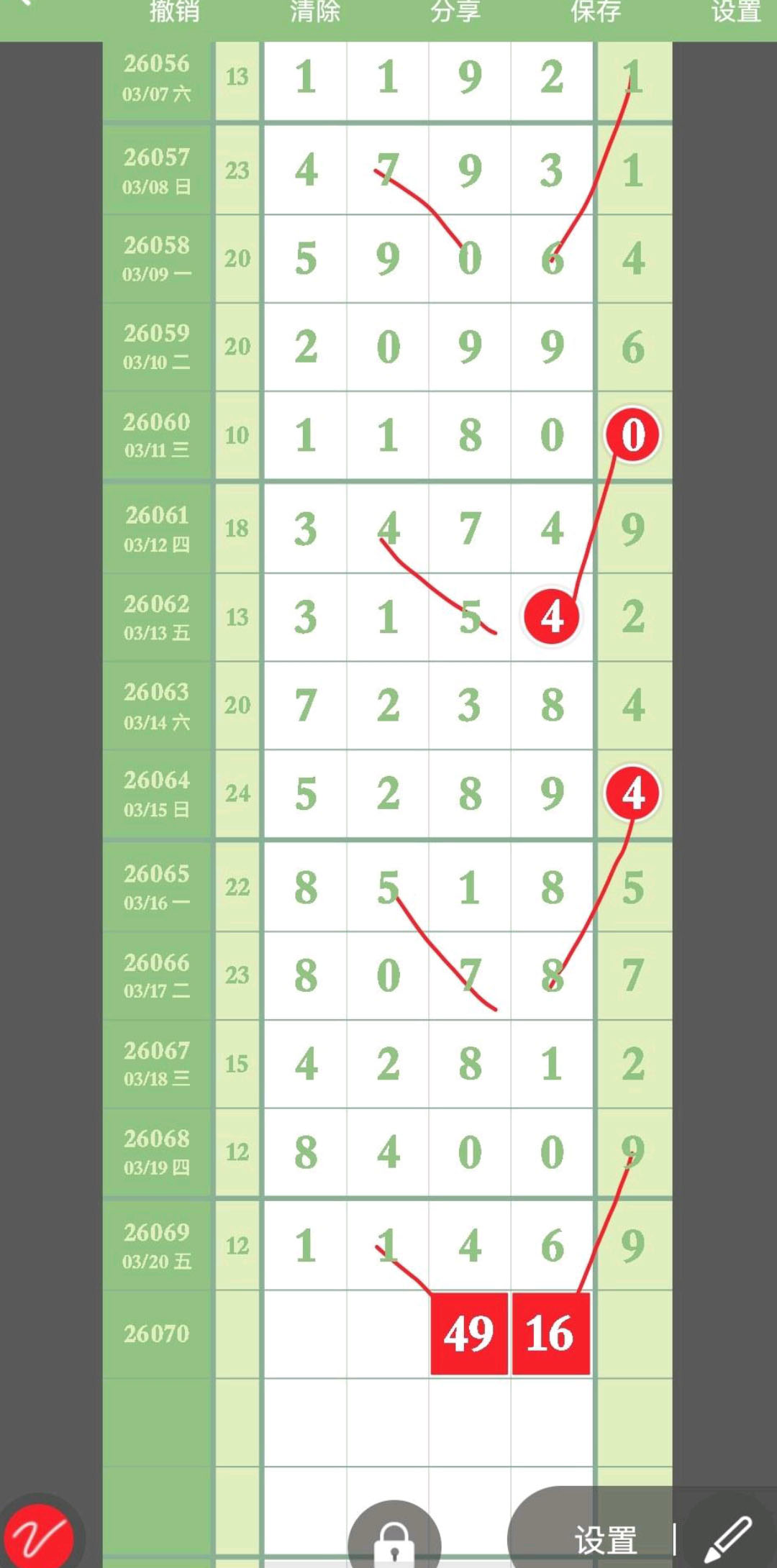Tap 保存 to save the chart
This screenshot has height=1568, width=777.
pyautogui.click(x=596, y=12)
